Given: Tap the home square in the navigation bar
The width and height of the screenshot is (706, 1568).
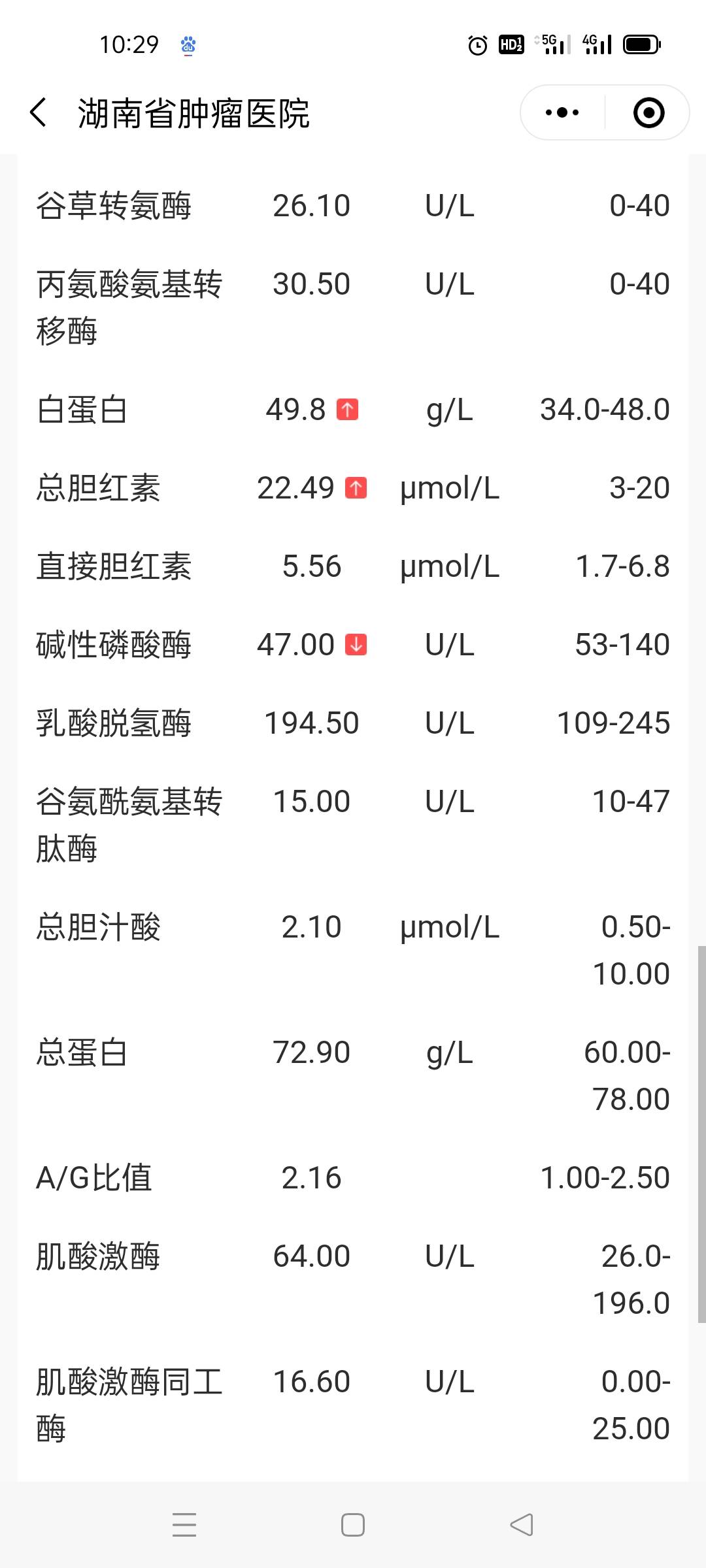Looking at the screenshot, I should (x=353, y=1525).
